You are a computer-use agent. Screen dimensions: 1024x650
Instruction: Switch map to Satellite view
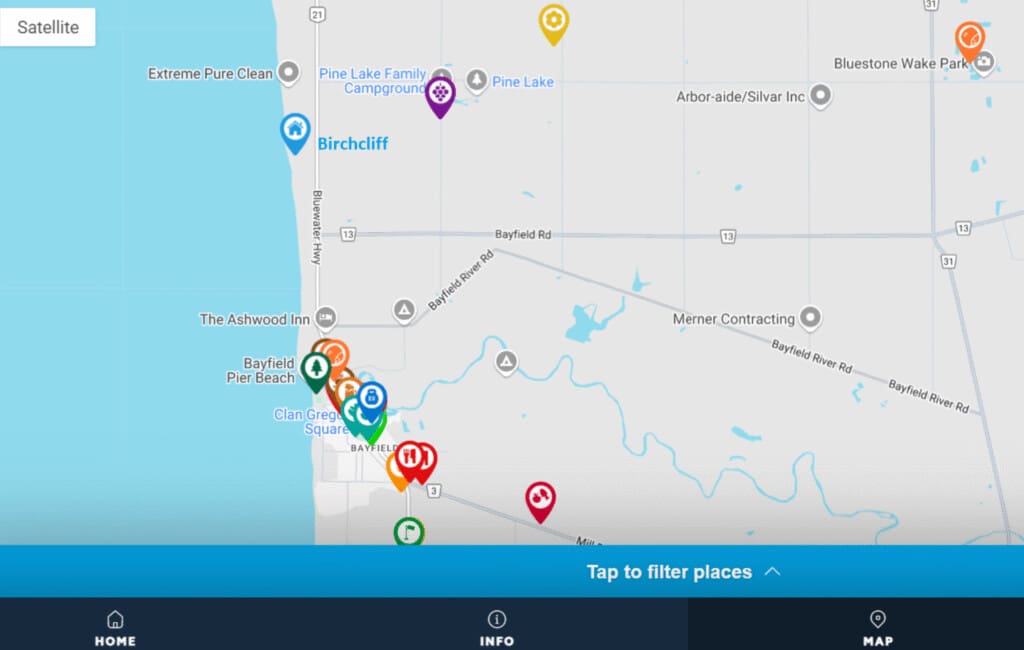point(48,27)
